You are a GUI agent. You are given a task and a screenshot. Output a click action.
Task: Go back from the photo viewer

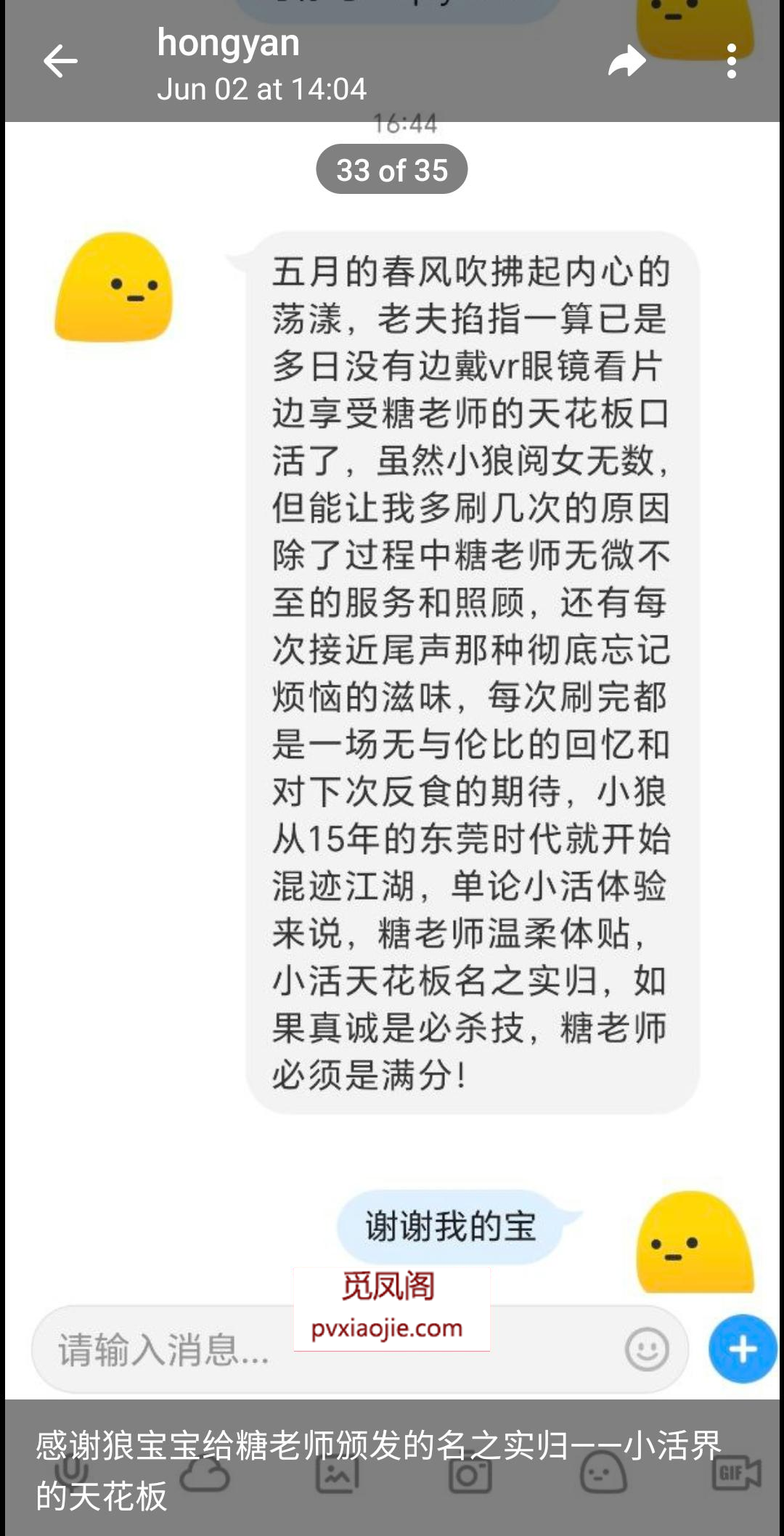tap(60, 61)
